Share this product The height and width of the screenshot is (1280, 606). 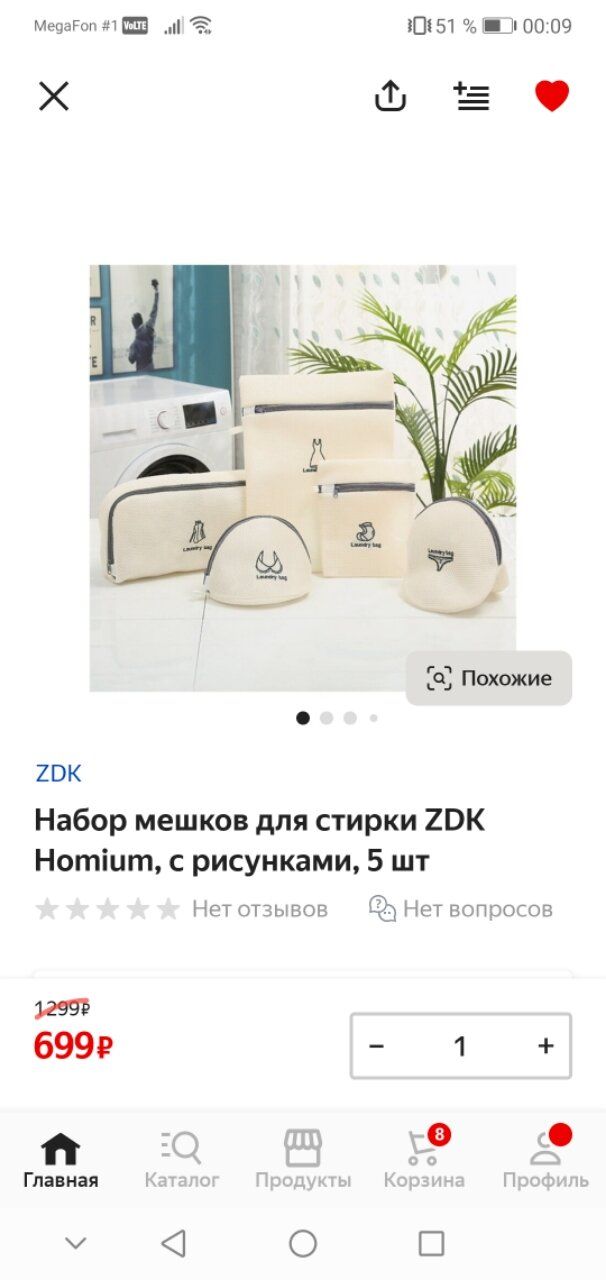pos(390,96)
